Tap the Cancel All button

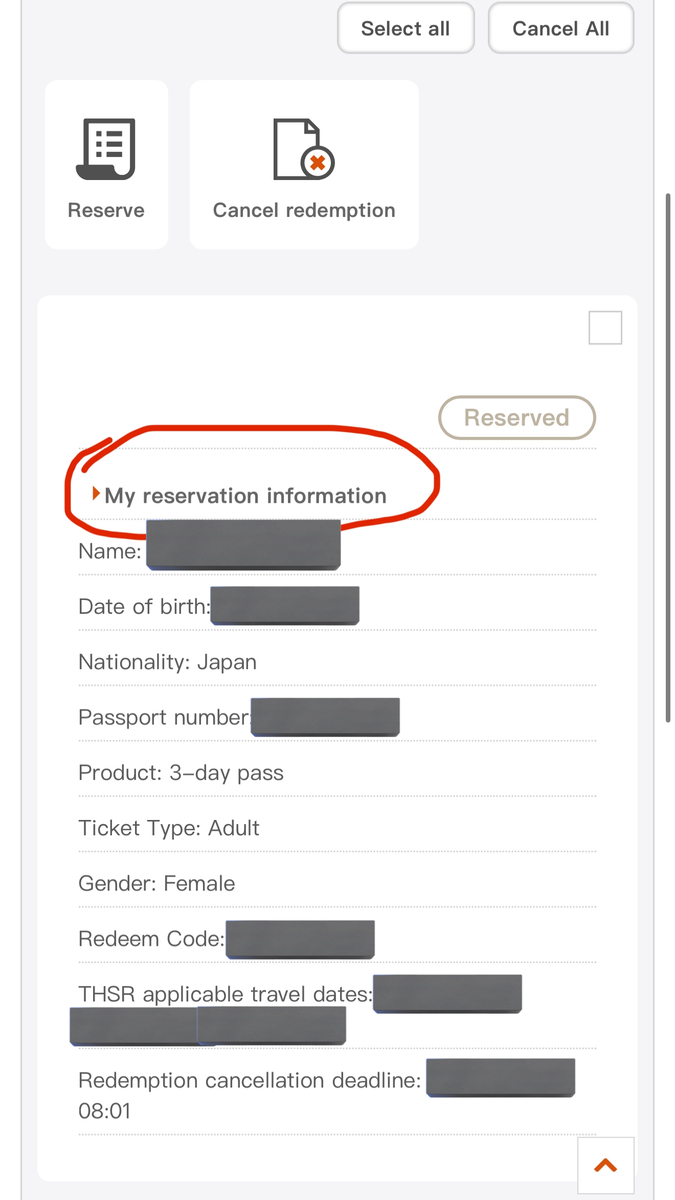tap(560, 28)
